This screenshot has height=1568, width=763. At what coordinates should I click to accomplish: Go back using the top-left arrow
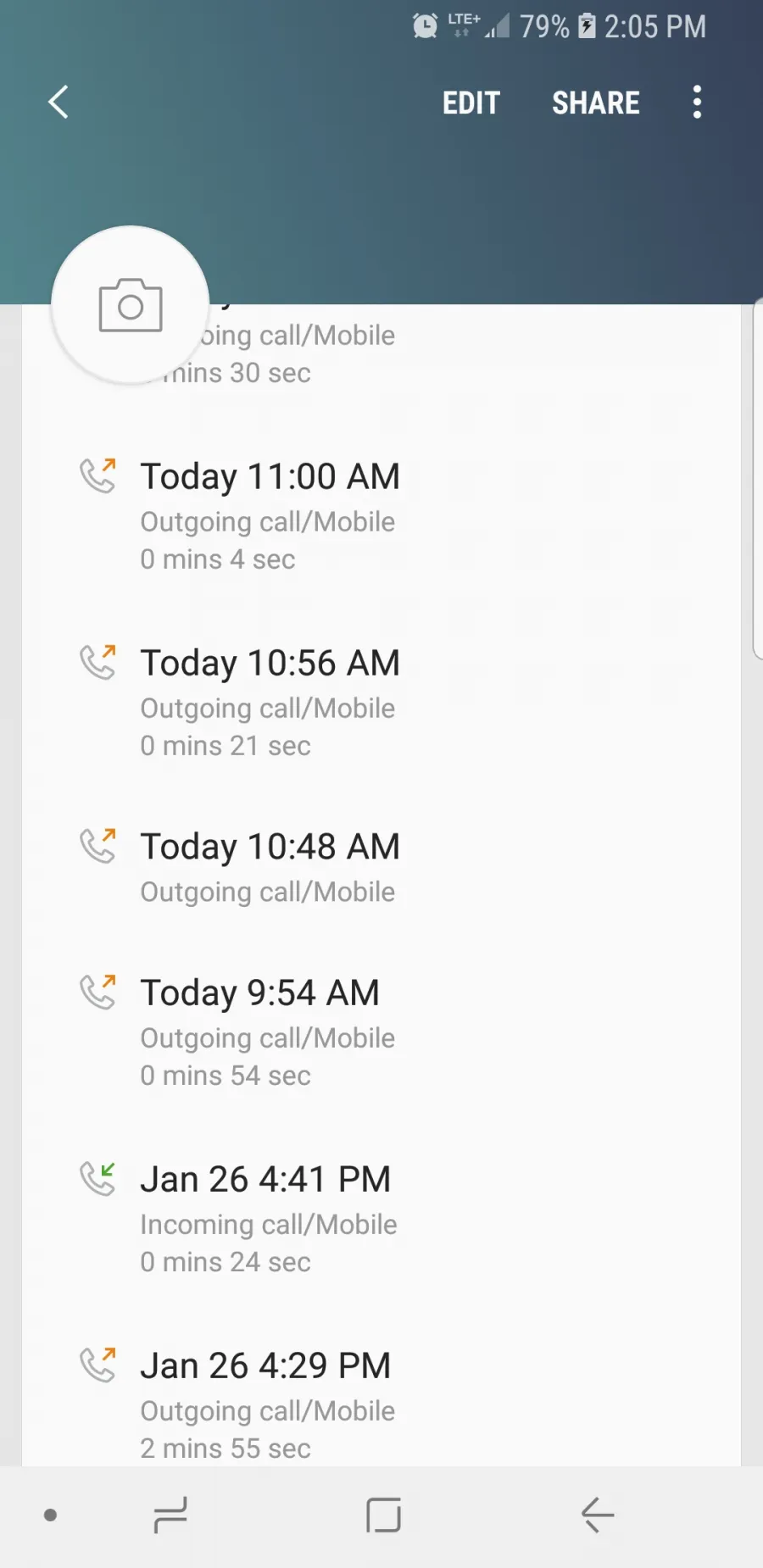tap(58, 103)
